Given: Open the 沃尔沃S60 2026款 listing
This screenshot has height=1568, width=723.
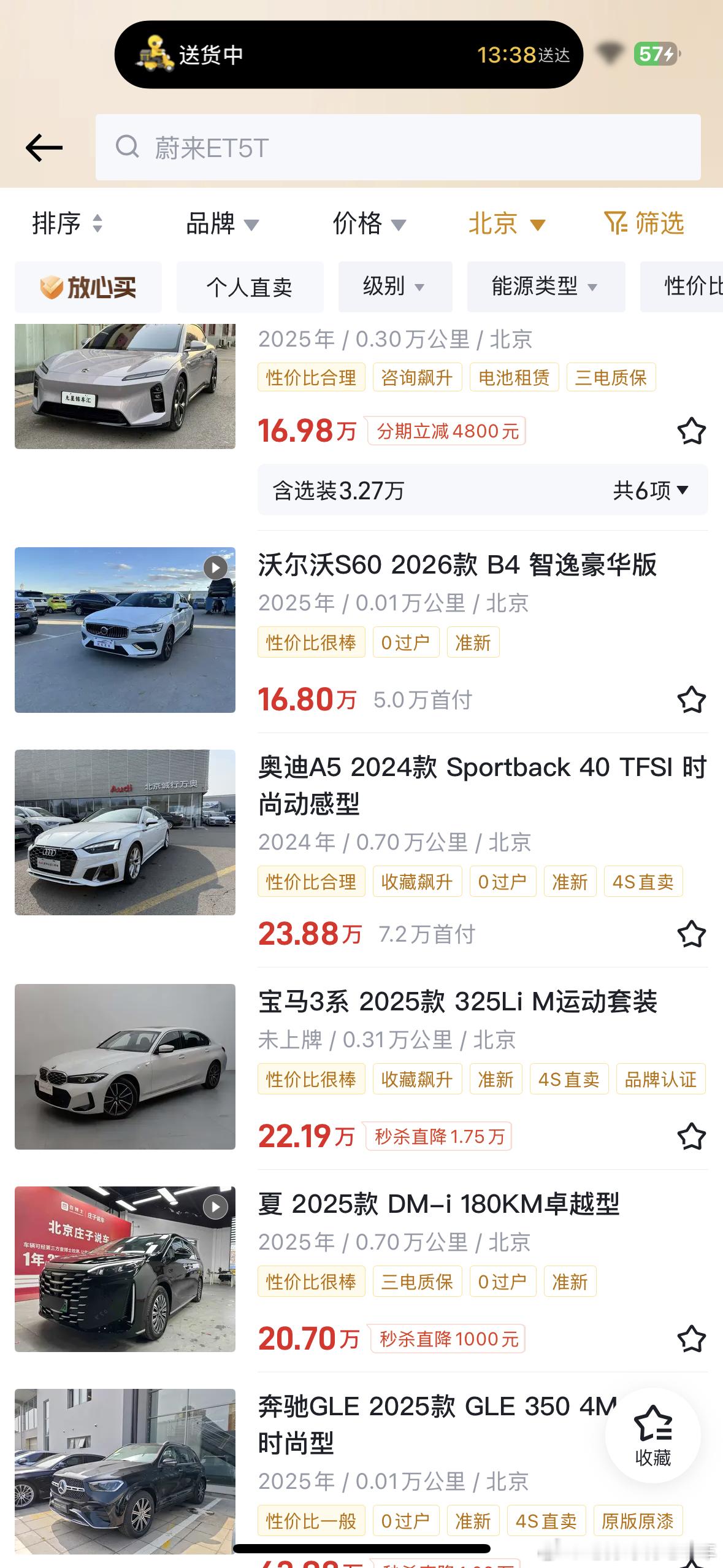Looking at the screenshot, I should coord(457,565).
